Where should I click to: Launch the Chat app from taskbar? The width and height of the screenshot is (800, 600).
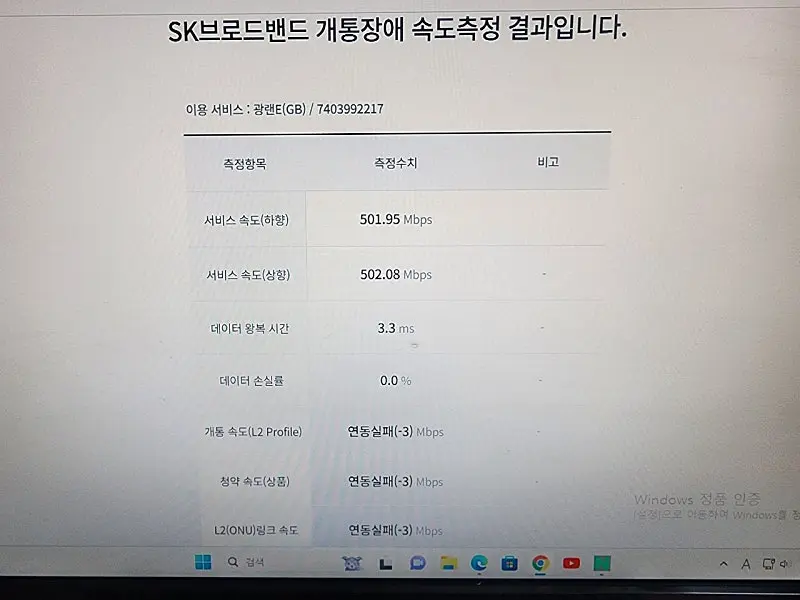(x=418, y=563)
